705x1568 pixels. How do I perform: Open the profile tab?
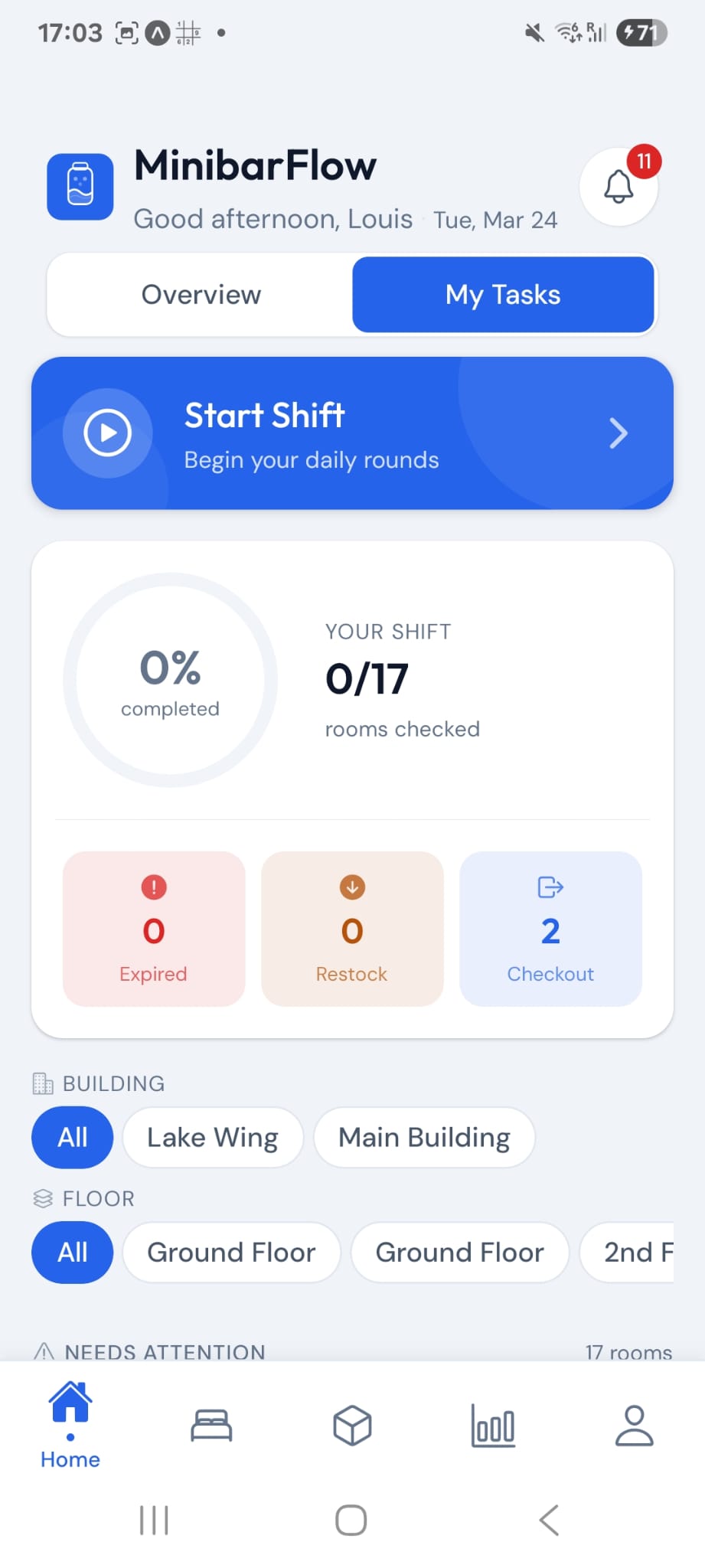click(634, 1426)
